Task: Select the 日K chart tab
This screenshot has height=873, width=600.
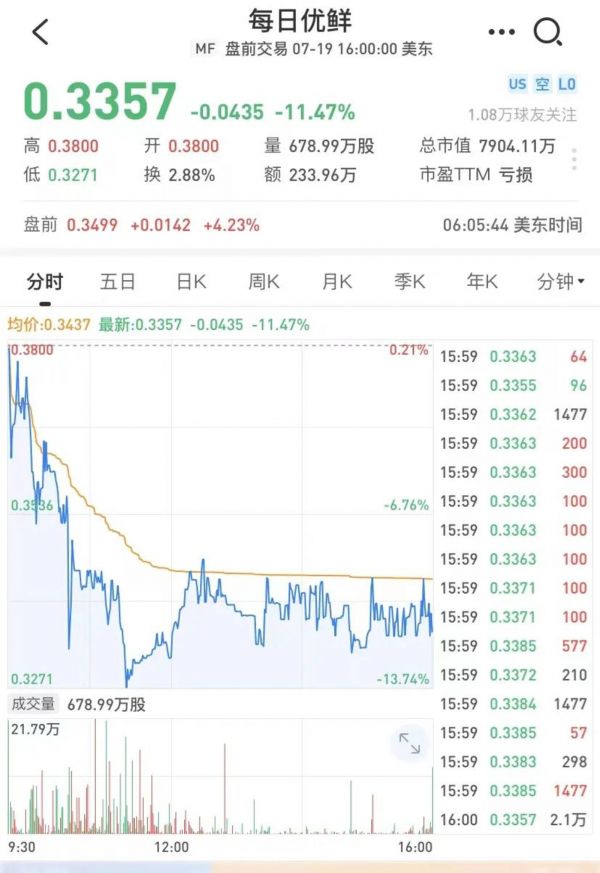Action: pos(191,282)
